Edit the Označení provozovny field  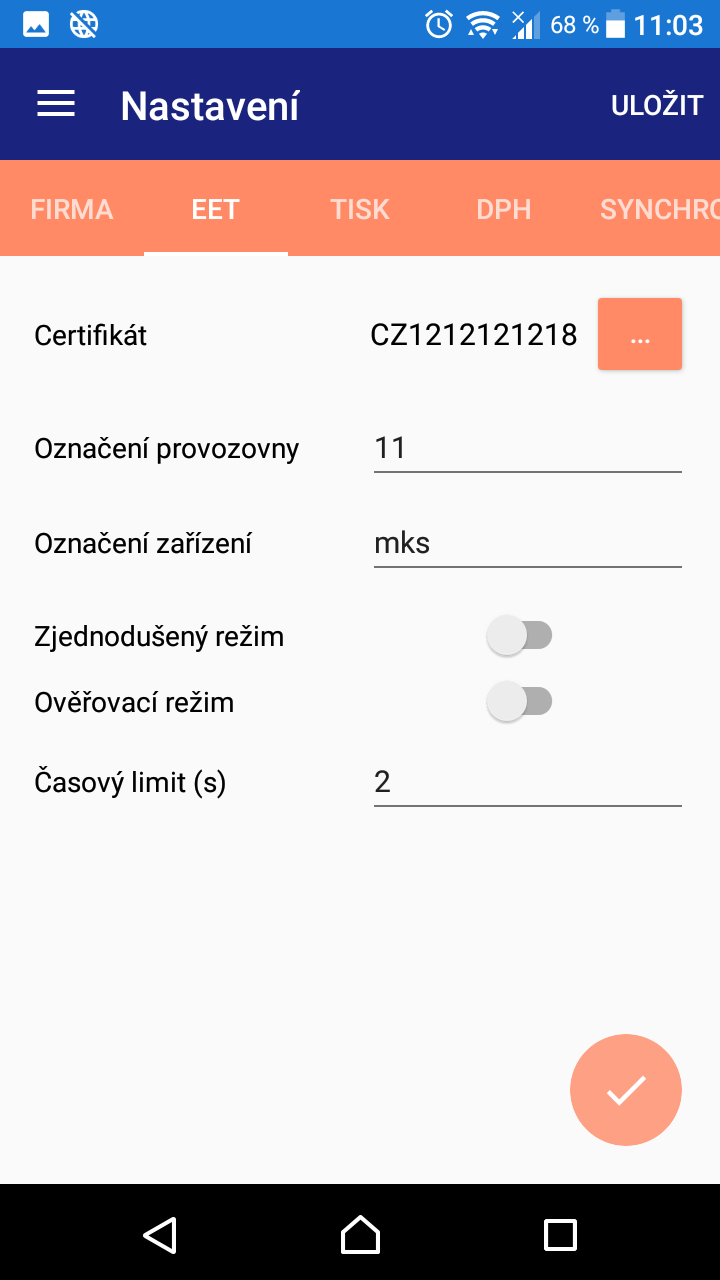528,448
